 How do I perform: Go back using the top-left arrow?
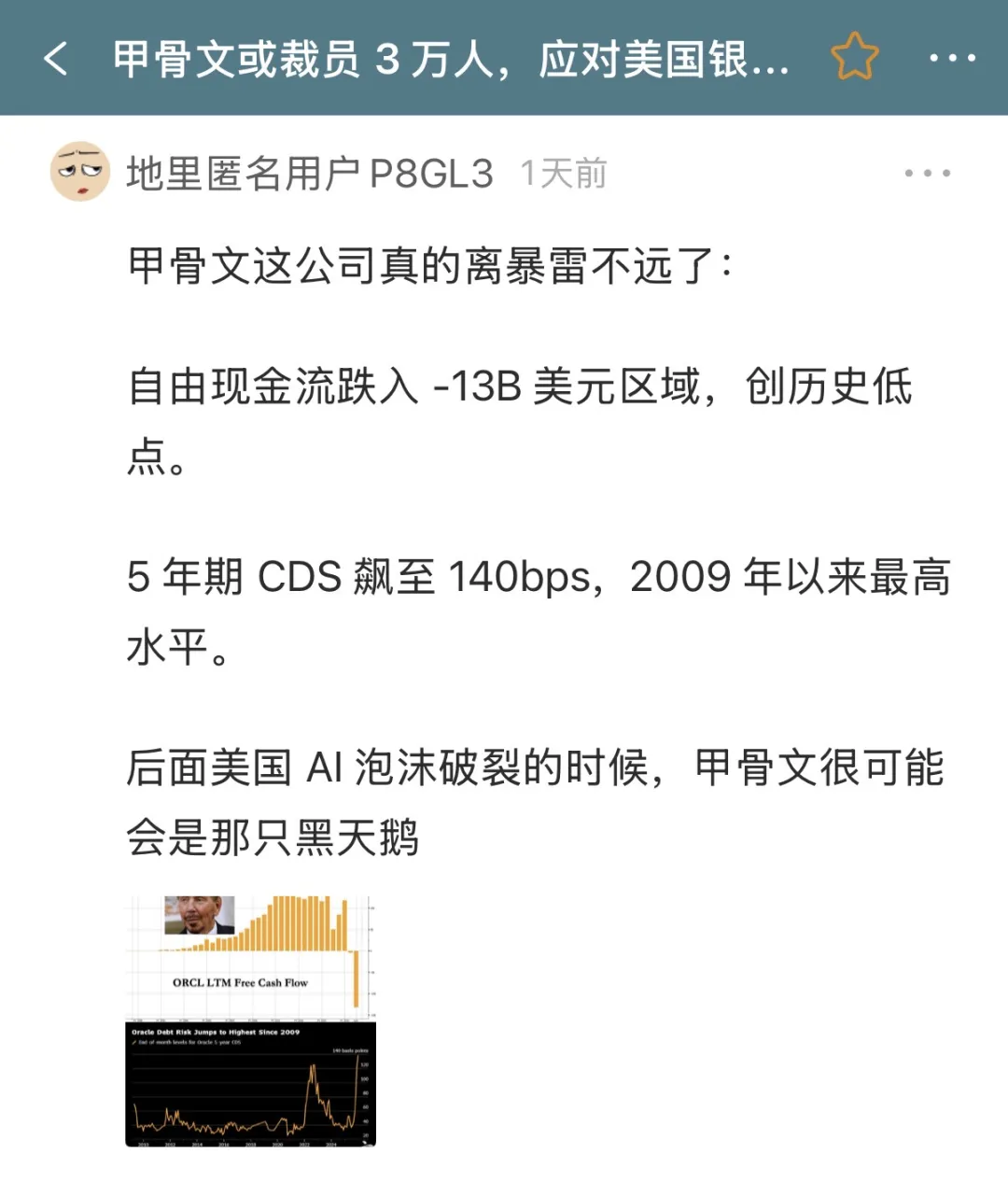[56, 59]
